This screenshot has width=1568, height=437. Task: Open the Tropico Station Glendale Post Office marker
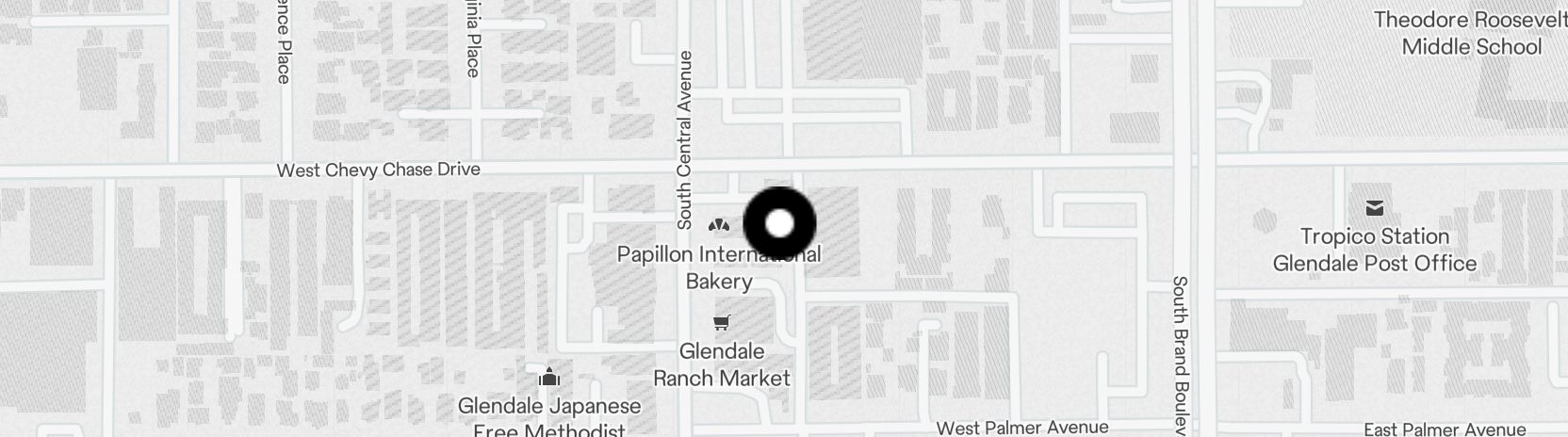click(x=1374, y=208)
